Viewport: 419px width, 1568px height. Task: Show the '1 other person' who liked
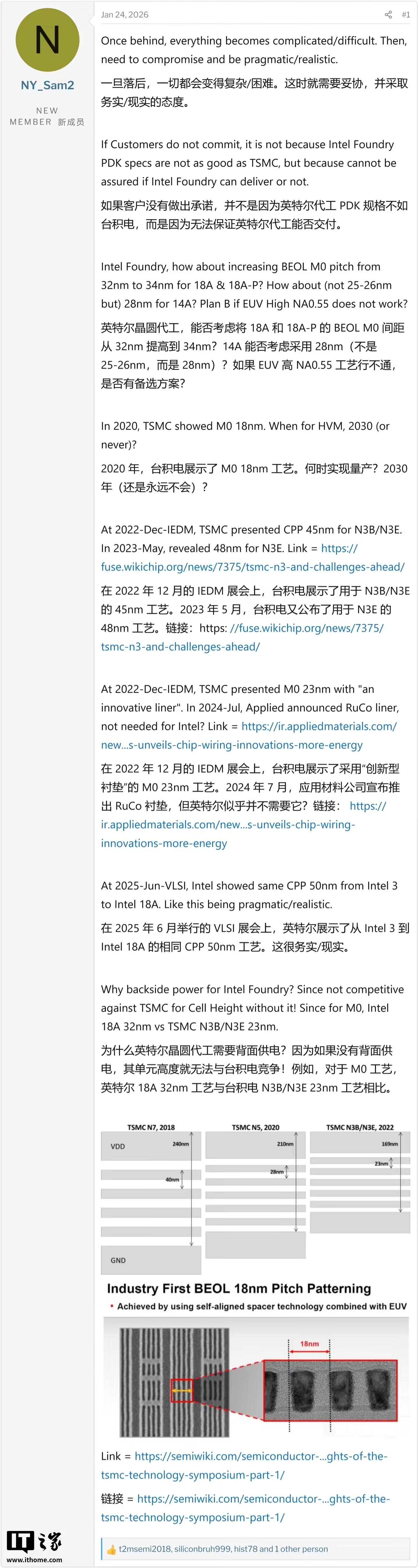coord(301,1549)
